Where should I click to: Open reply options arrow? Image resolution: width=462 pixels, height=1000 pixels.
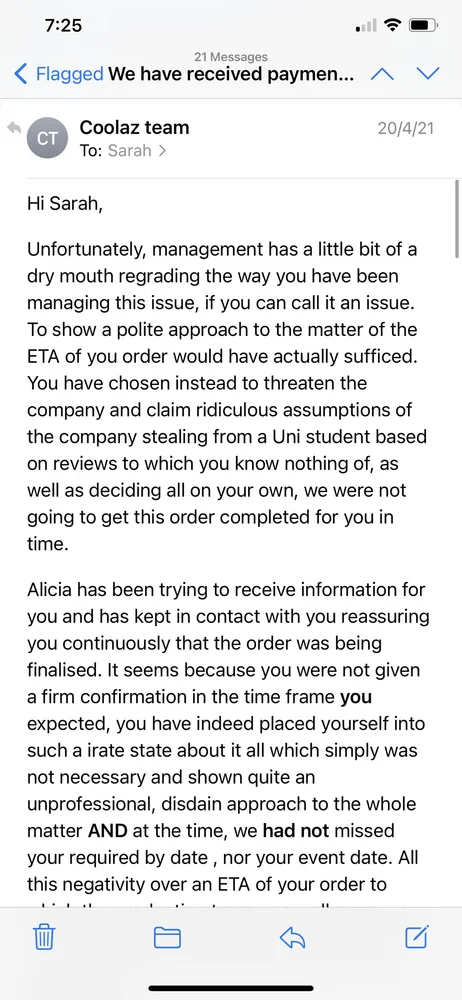292,937
